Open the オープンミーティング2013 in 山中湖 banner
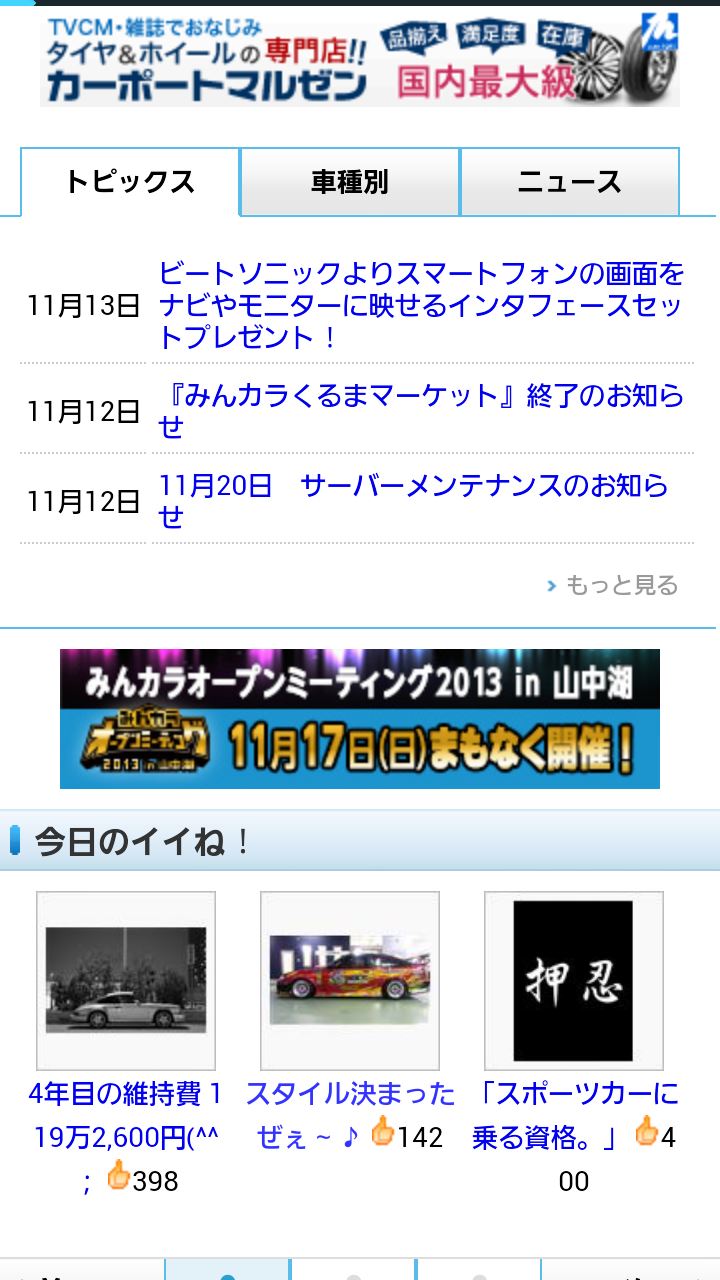 pyautogui.click(x=360, y=719)
